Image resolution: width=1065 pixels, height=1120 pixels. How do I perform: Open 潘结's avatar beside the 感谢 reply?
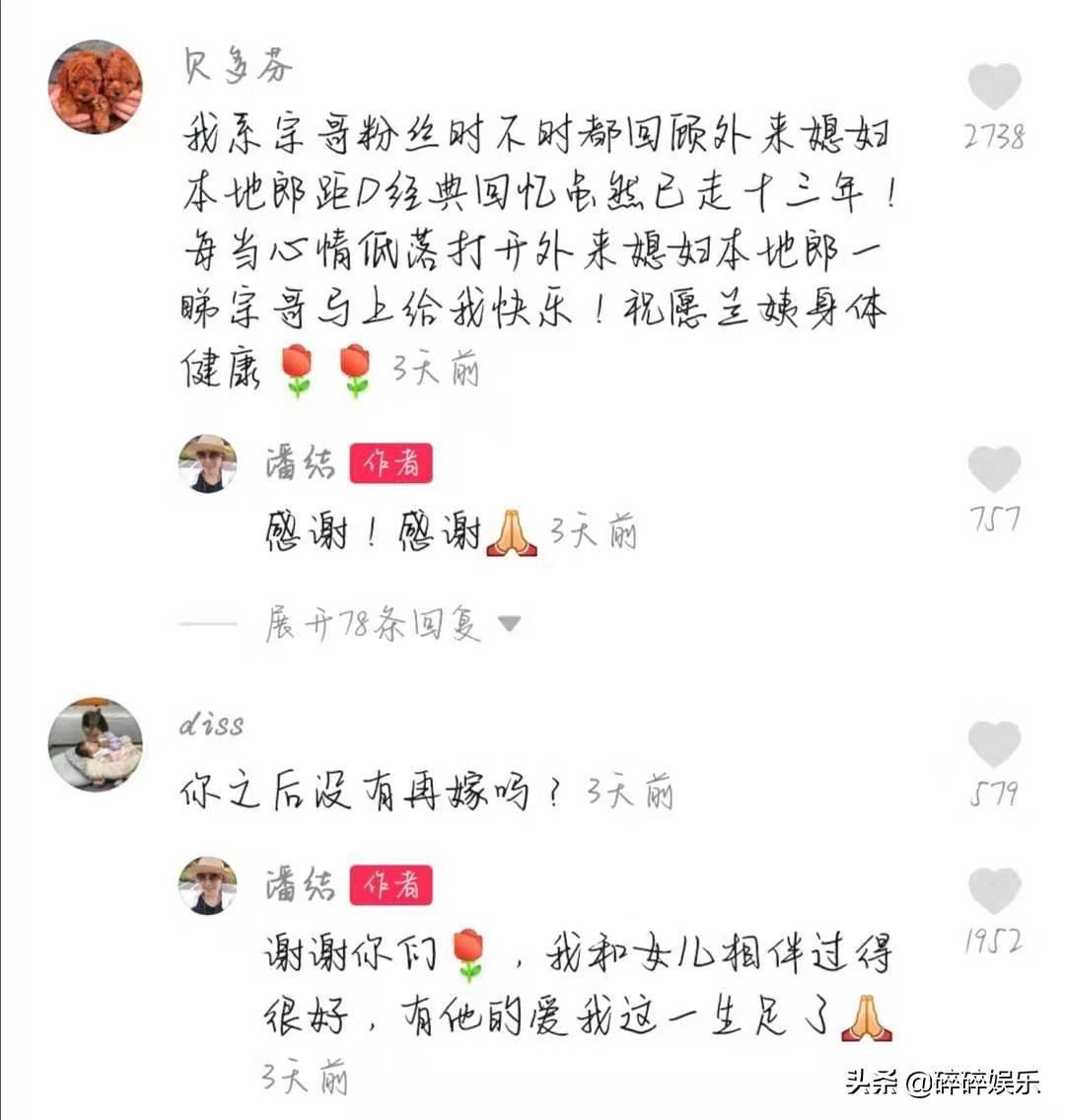(x=207, y=463)
